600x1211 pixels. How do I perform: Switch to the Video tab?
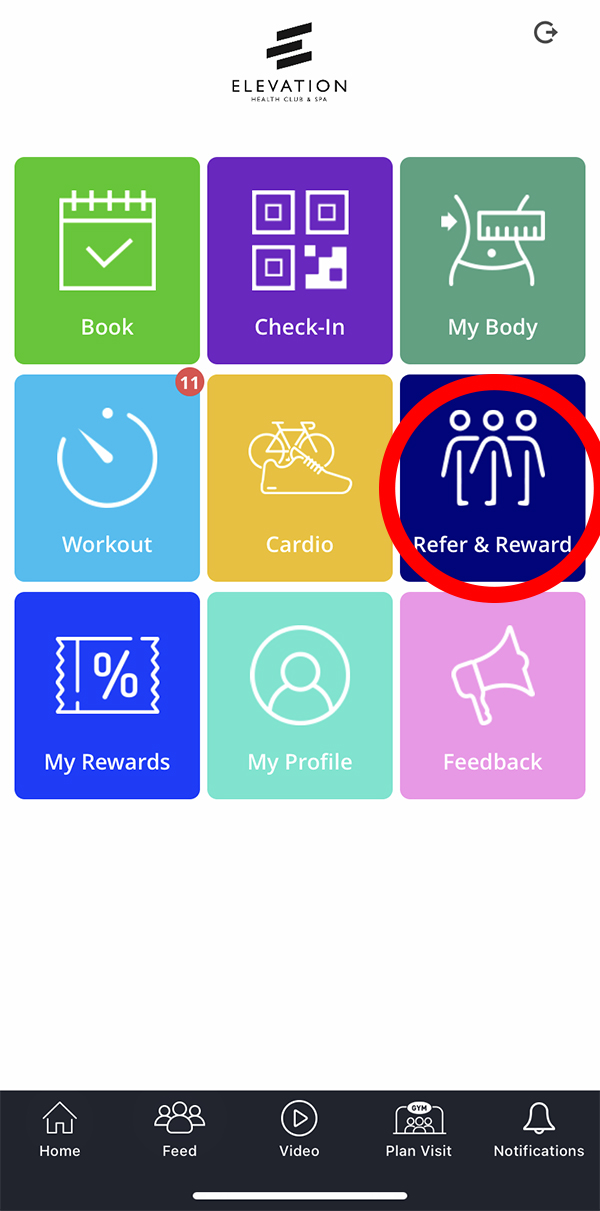299,1131
